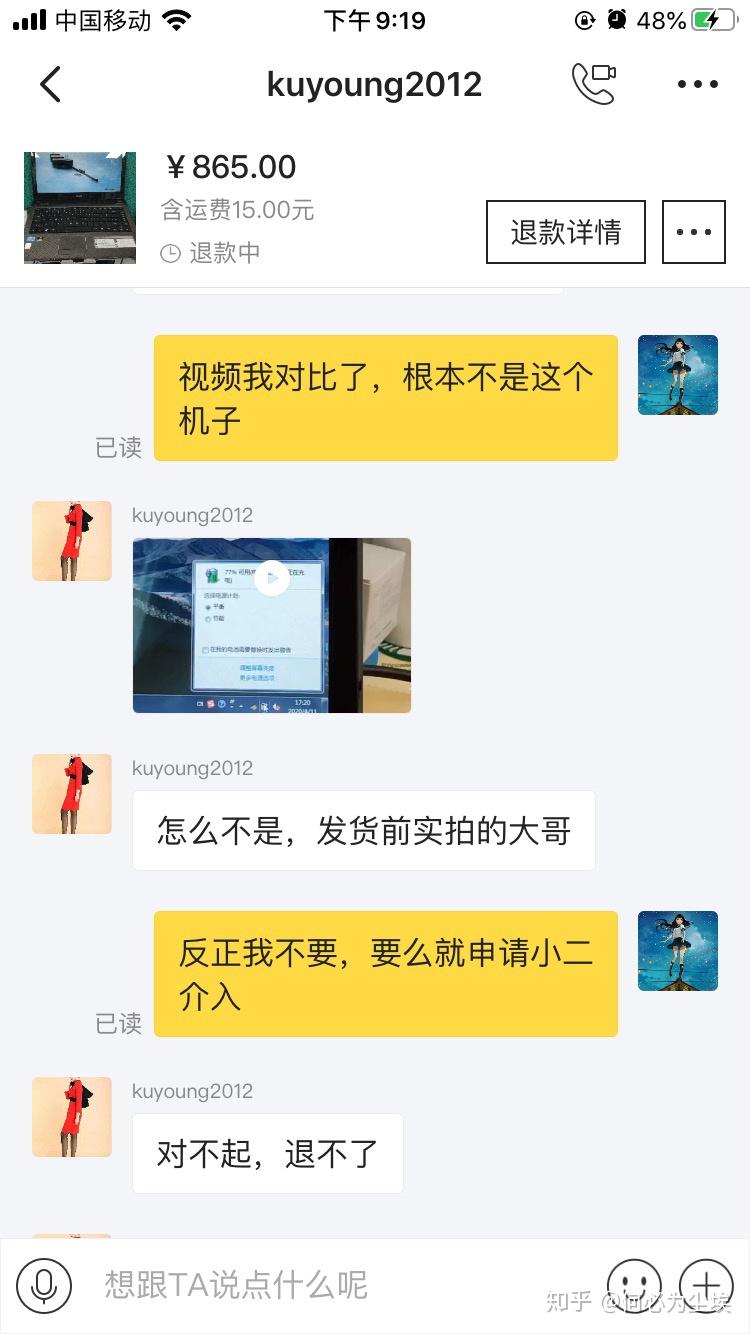
Task: Open the laptop product thumbnail
Action: pyautogui.click(x=80, y=207)
